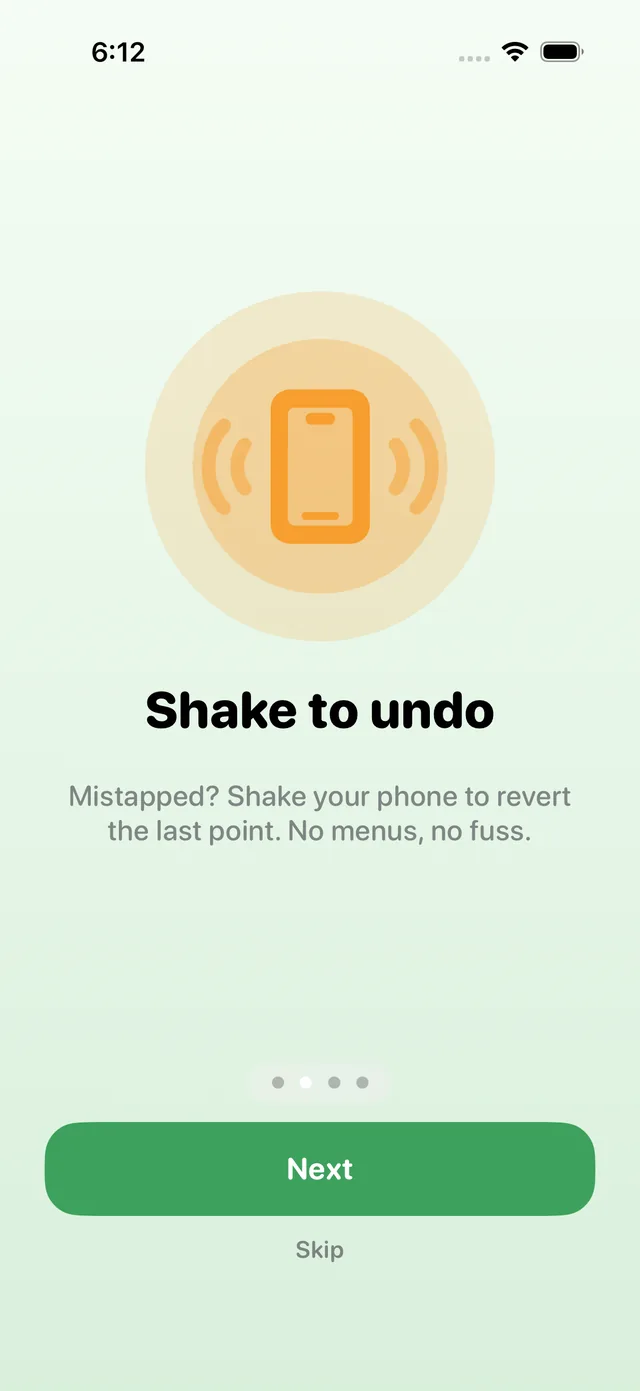Select the page indicator dots
The height and width of the screenshot is (1391, 640).
pos(320,1082)
